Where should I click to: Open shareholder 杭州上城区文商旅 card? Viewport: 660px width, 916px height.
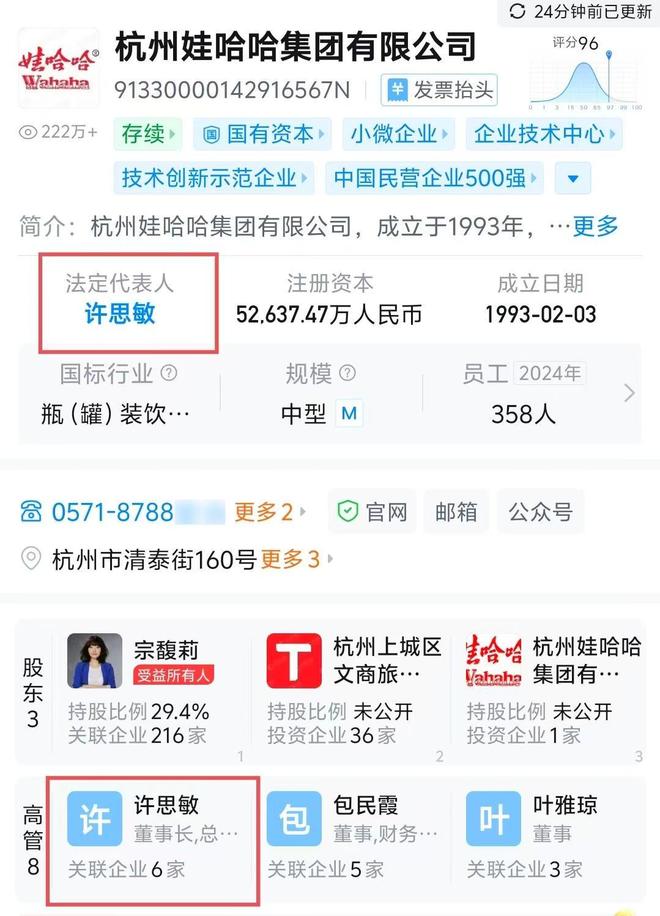(353, 690)
